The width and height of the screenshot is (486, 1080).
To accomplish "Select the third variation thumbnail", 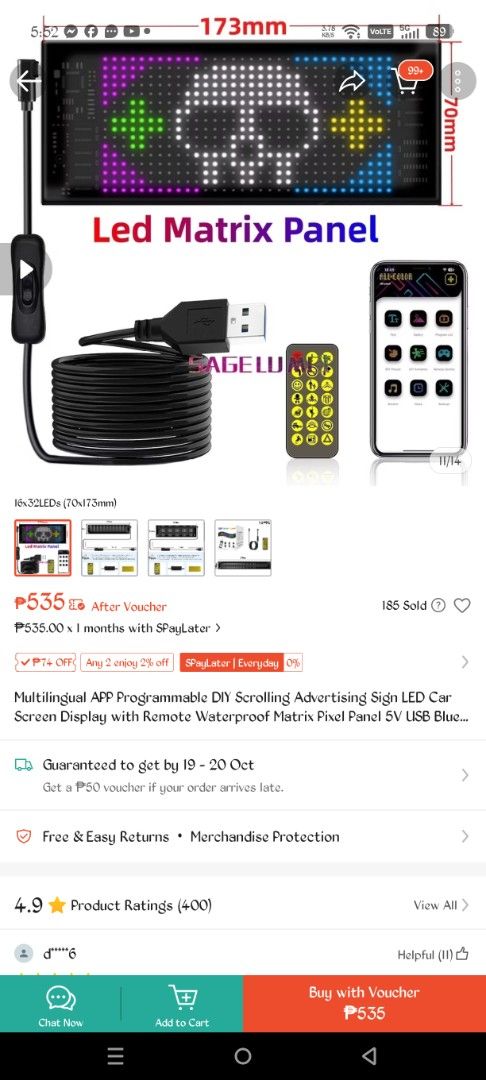I will (176, 548).
